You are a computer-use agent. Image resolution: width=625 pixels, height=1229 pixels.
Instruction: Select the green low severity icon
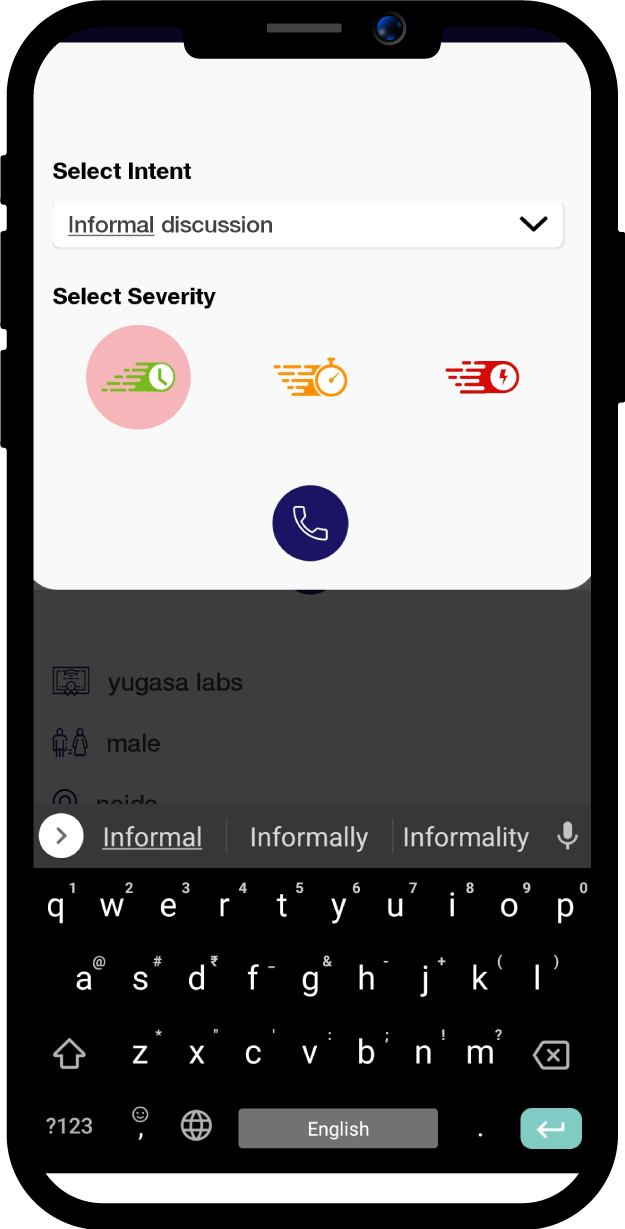point(138,377)
